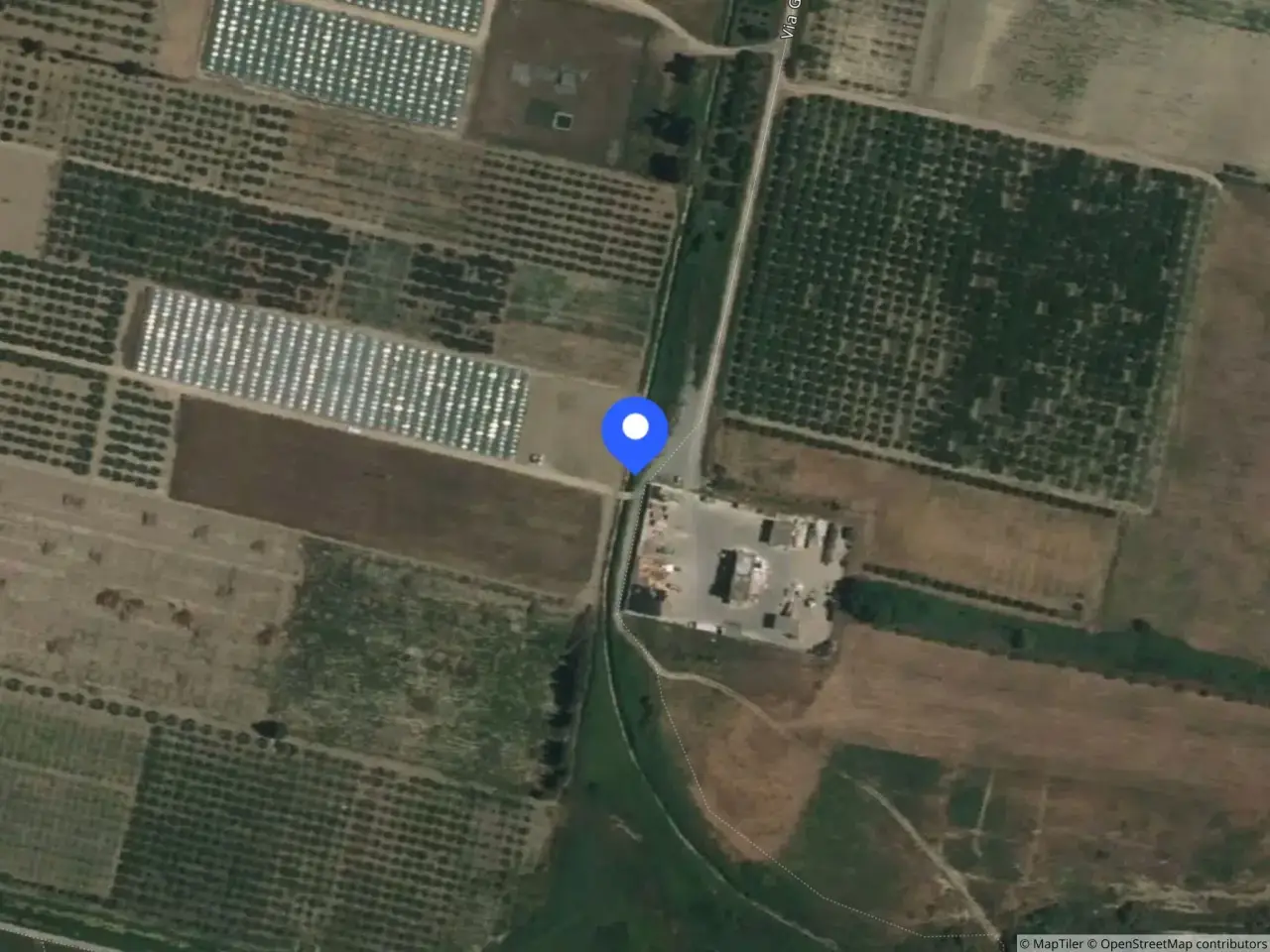This screenshot has width=1270, height=952.
Task: Open the OpenStreetMap contributors link
Action: (1178, 943)
